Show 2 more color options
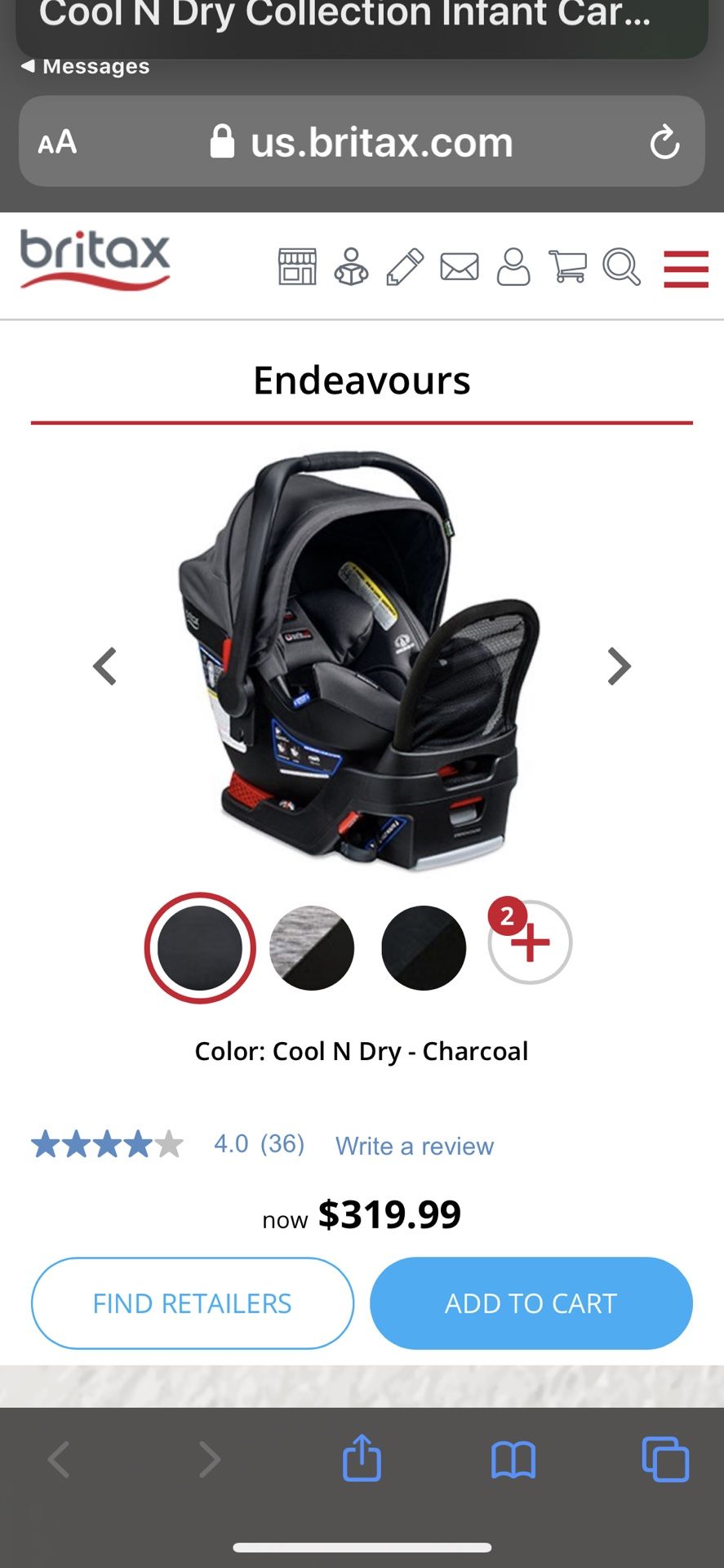Viewport: 724px width, 1568px height. tap(530, 942)
